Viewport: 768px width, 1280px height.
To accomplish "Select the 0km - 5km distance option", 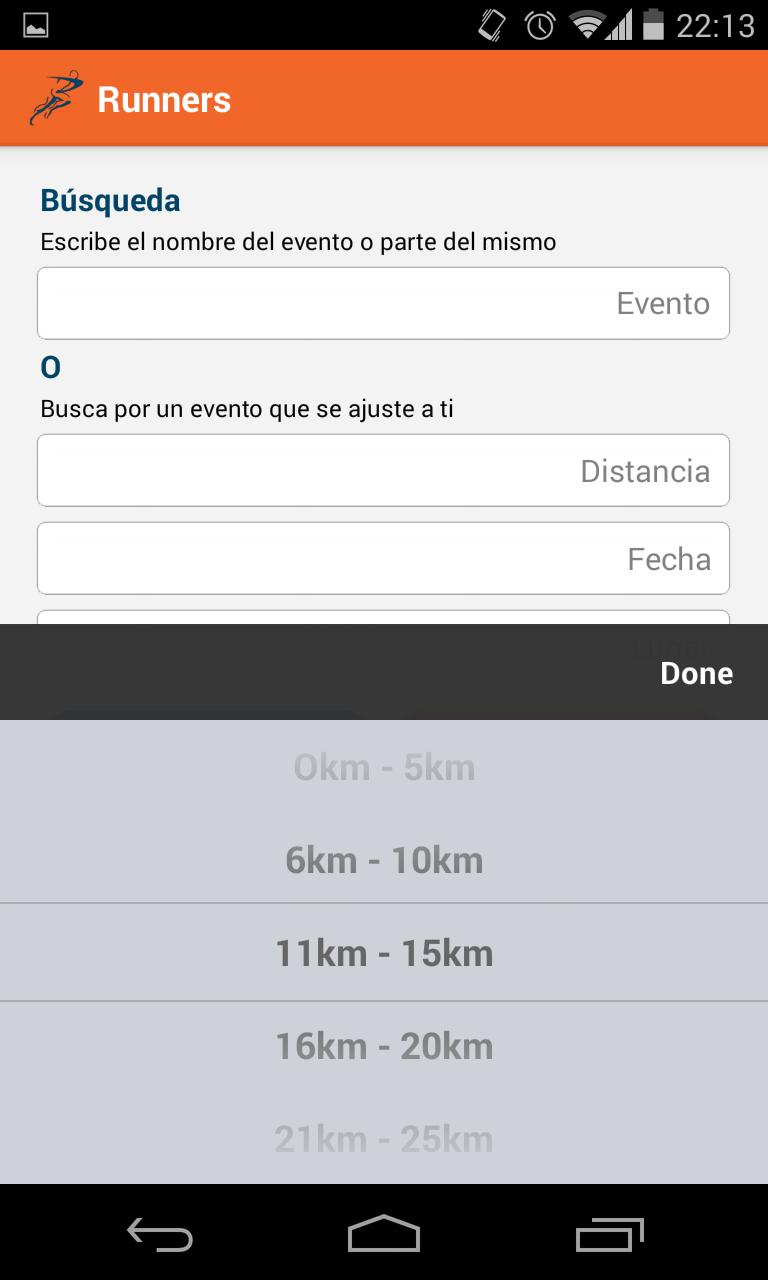I will click(384, 766).
